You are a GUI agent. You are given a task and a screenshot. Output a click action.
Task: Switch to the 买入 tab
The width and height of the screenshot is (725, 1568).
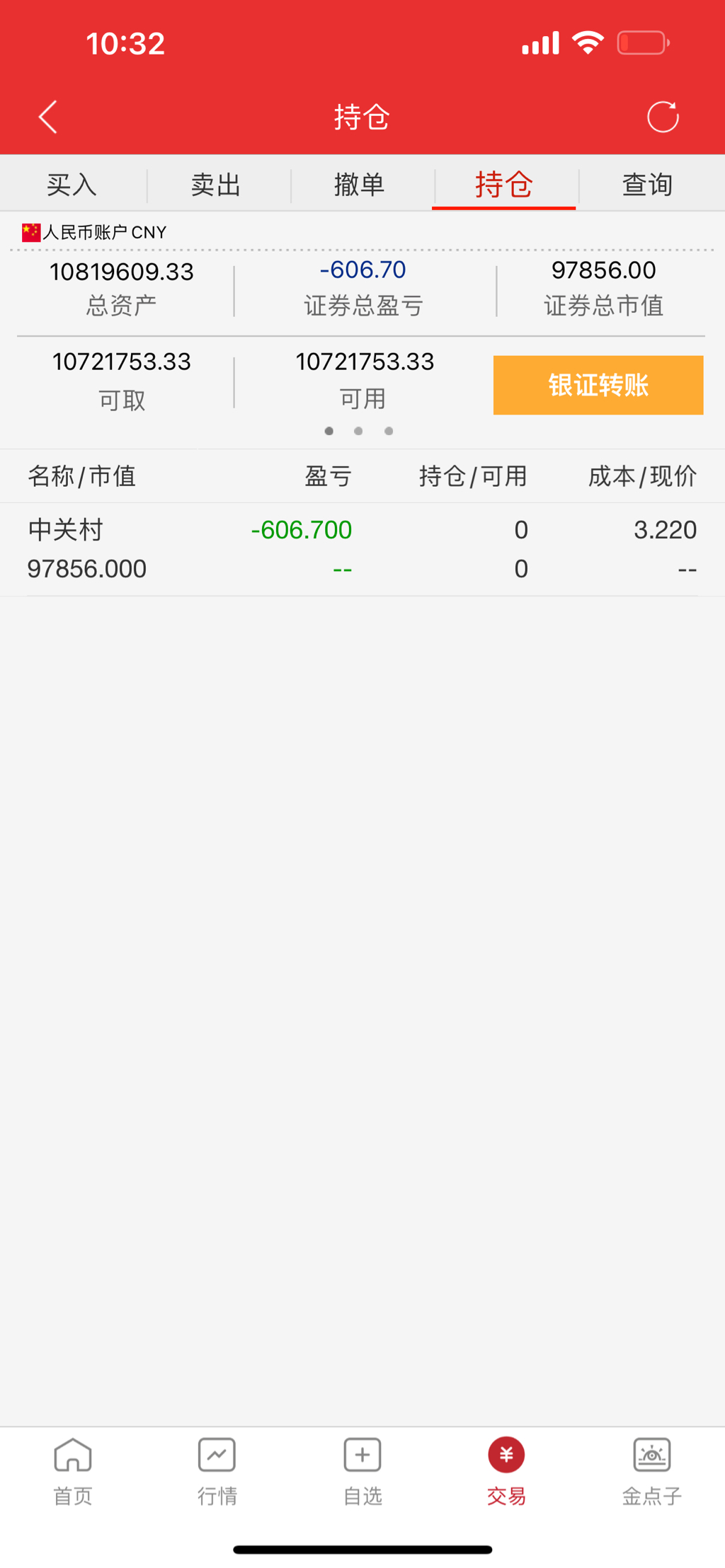point(72,185)
